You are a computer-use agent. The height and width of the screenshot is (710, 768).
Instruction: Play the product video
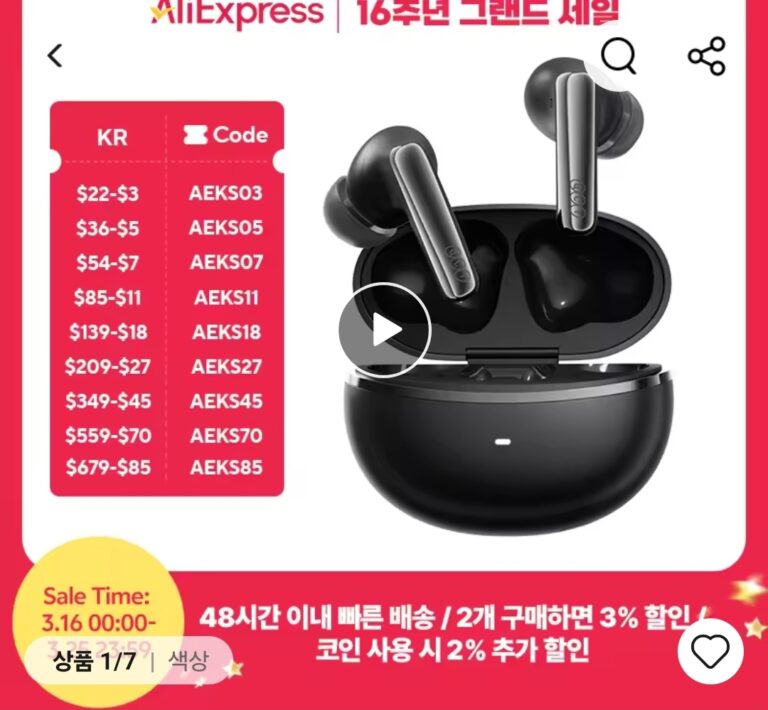(384, 330)
